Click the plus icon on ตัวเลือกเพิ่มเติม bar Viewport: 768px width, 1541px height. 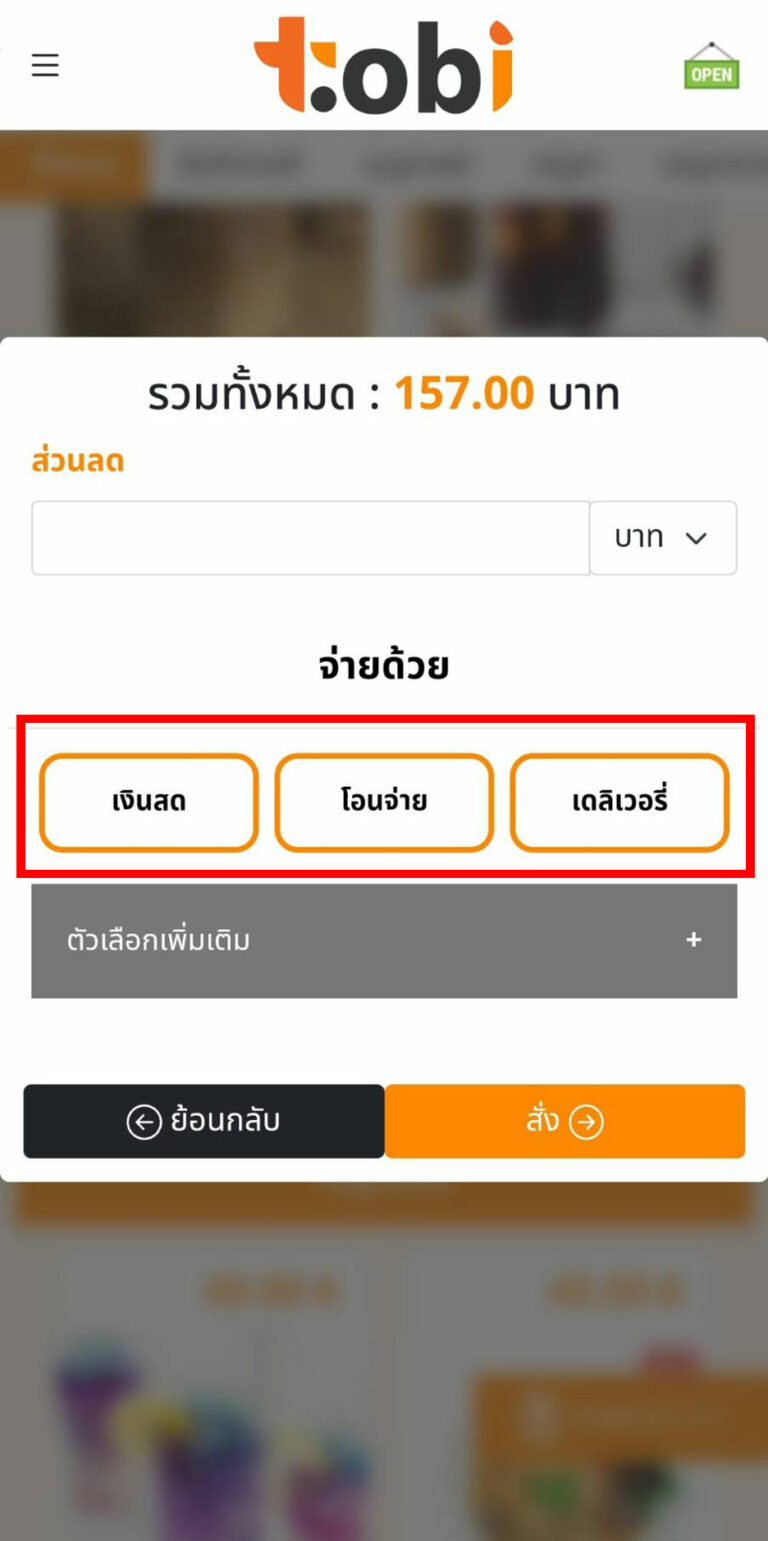point(693,940)
